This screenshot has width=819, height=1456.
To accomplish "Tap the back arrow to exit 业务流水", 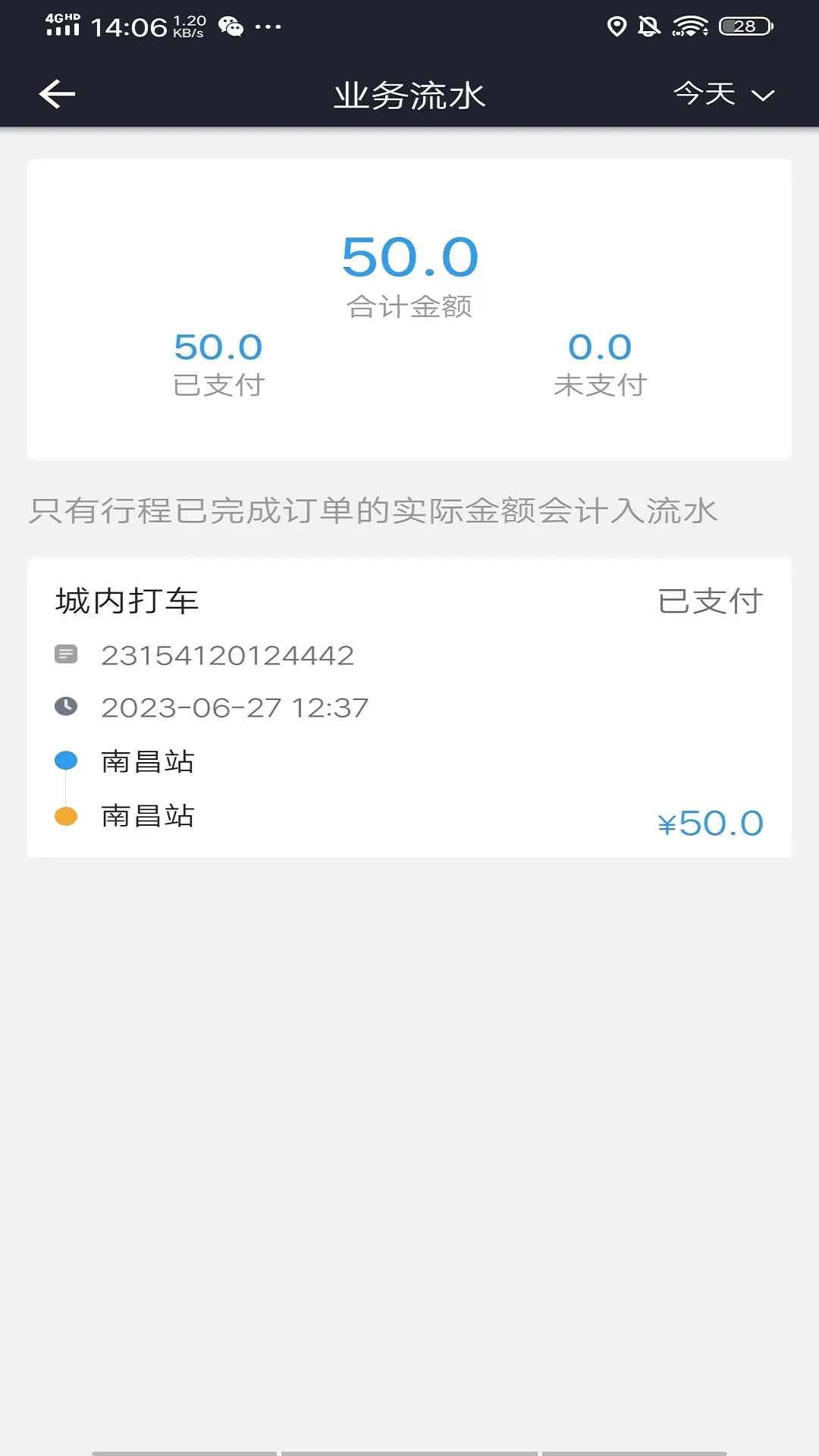I will [x=55, y=94].
